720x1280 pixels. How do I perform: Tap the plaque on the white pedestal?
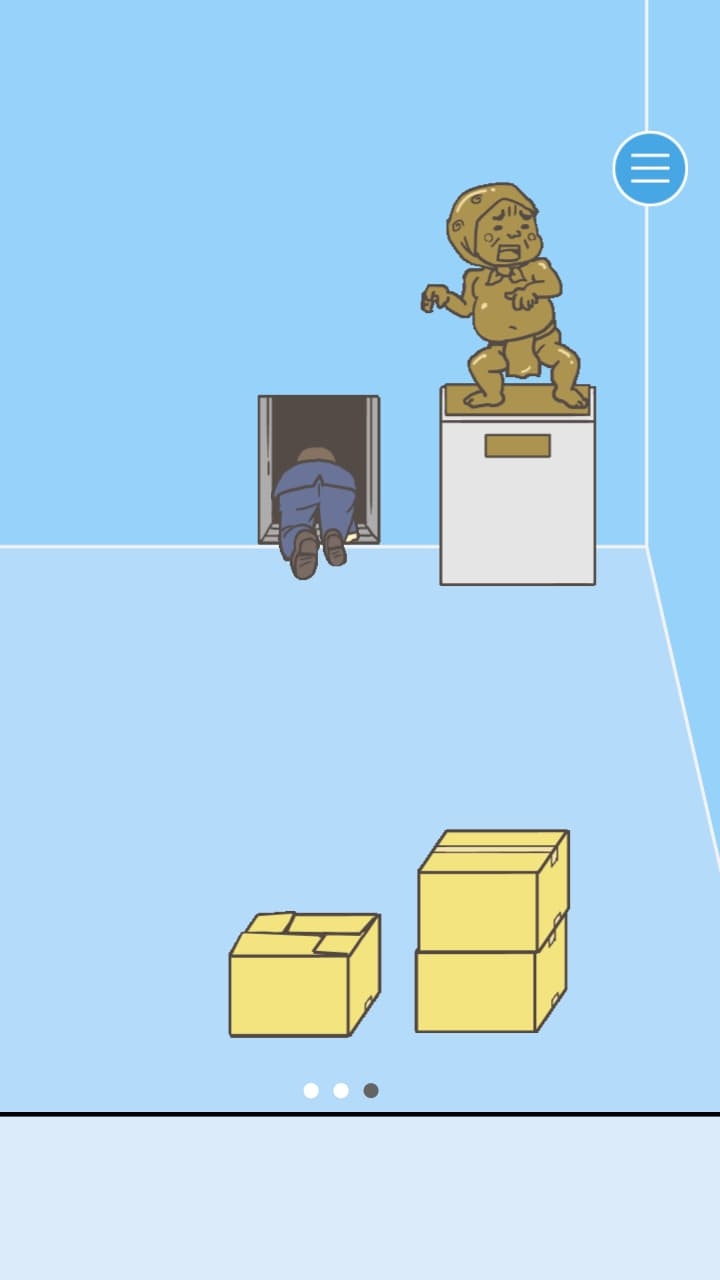(x=517, y=446)
